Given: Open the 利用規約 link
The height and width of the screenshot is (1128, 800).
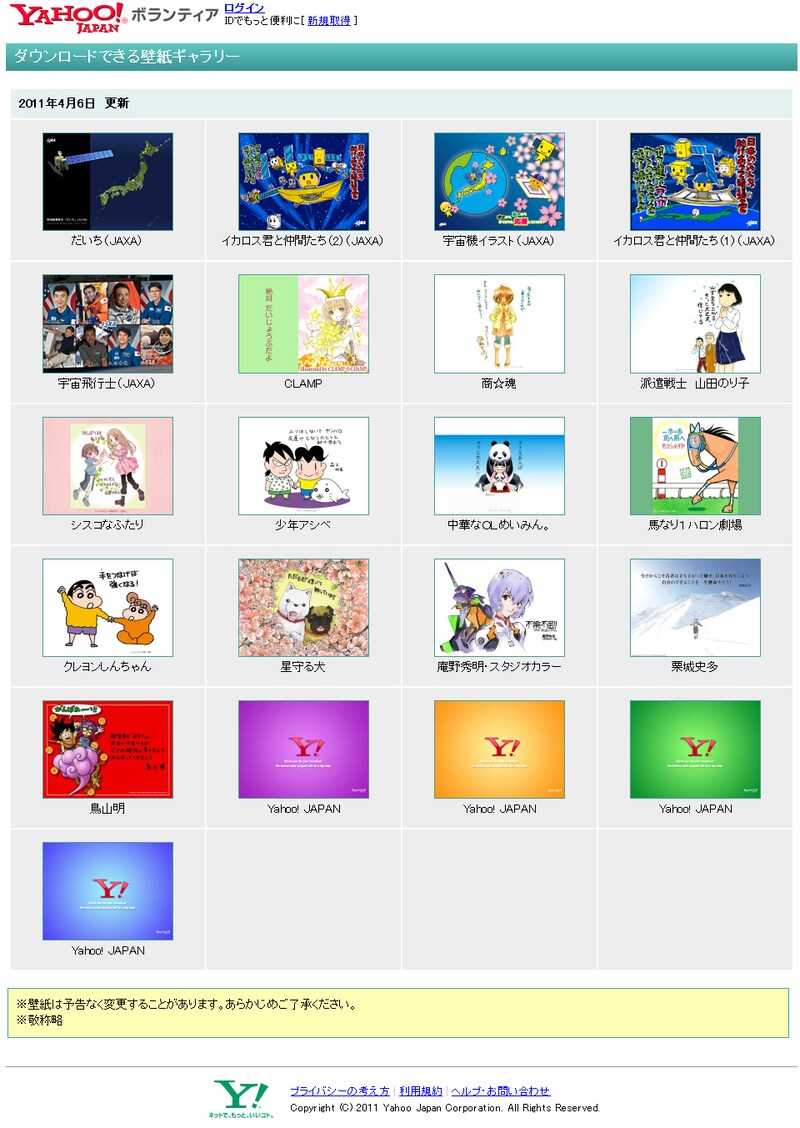Looking at the screenshot, I should tap(420, 1091).
